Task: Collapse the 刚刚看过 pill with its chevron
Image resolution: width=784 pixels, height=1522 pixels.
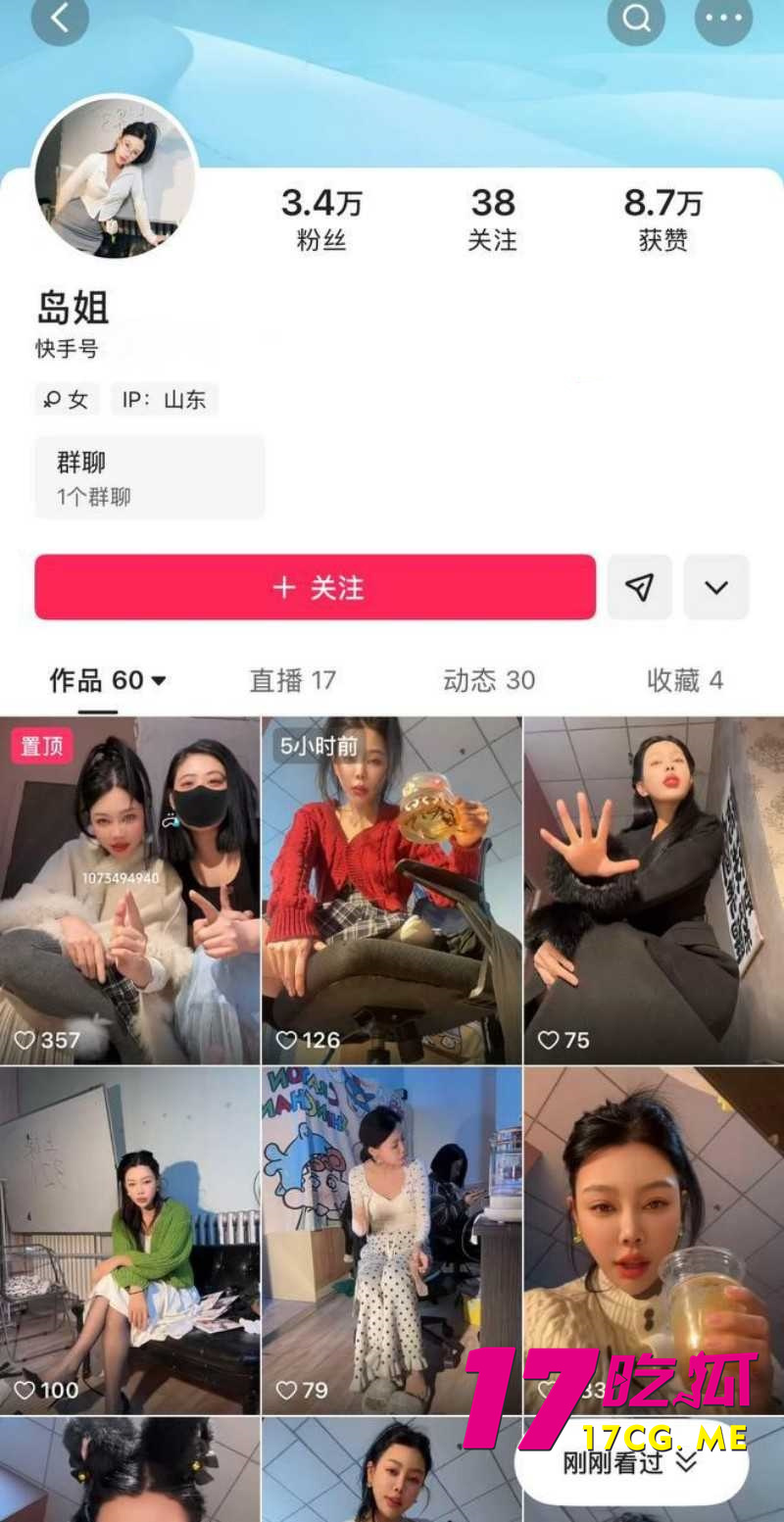Action: click(685, 1462)
